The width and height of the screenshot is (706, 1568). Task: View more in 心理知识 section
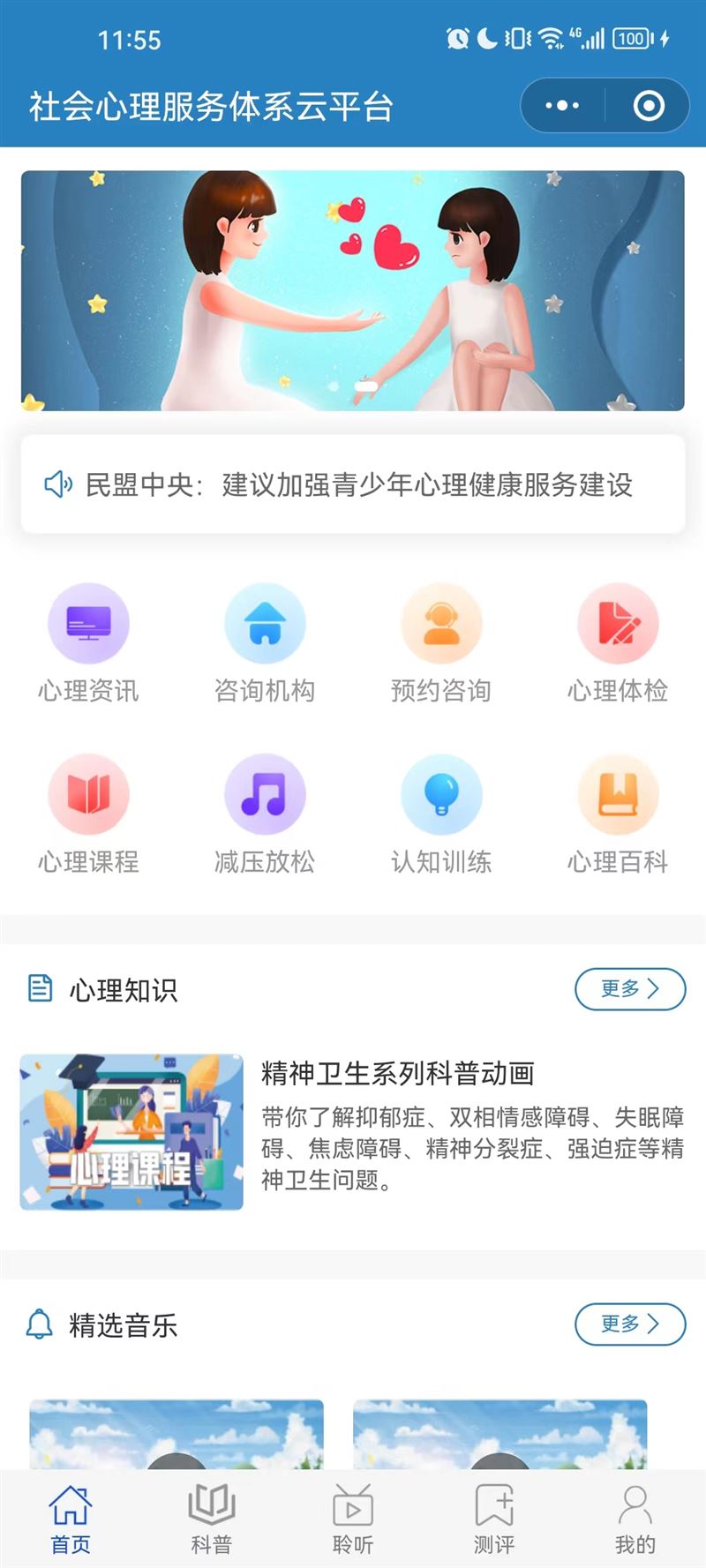pos(629,989)
